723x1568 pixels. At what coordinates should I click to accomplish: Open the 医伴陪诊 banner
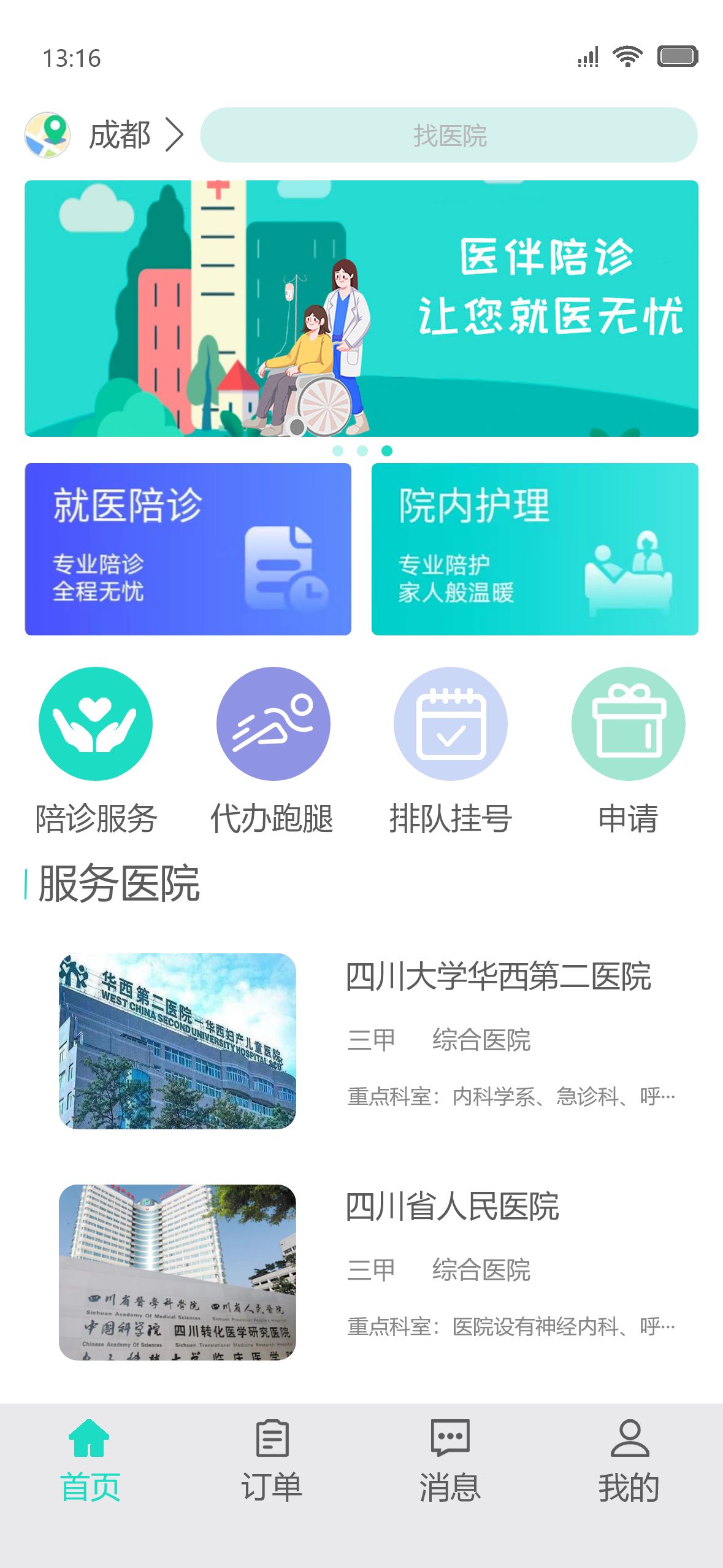(x=361, y=309)
